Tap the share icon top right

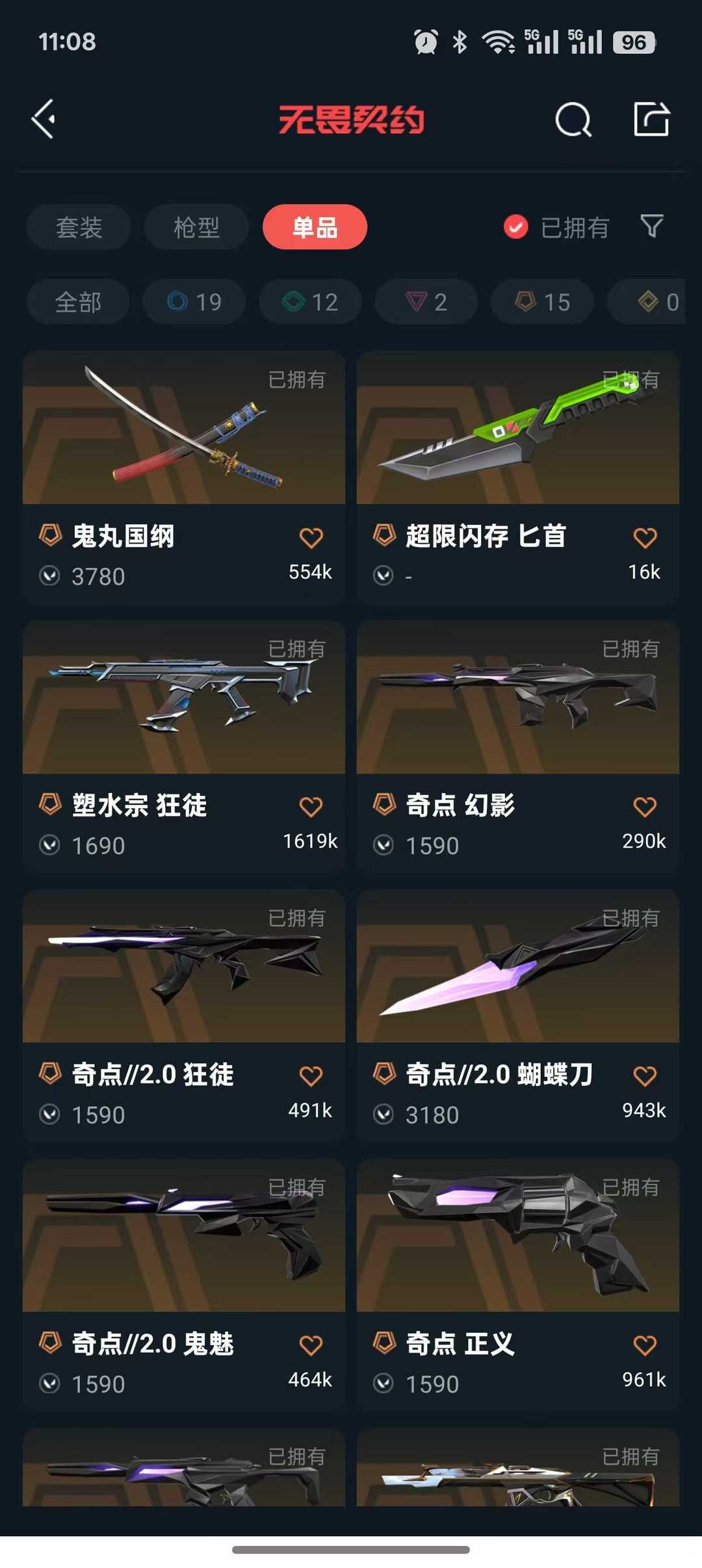(x=653, y=119)
